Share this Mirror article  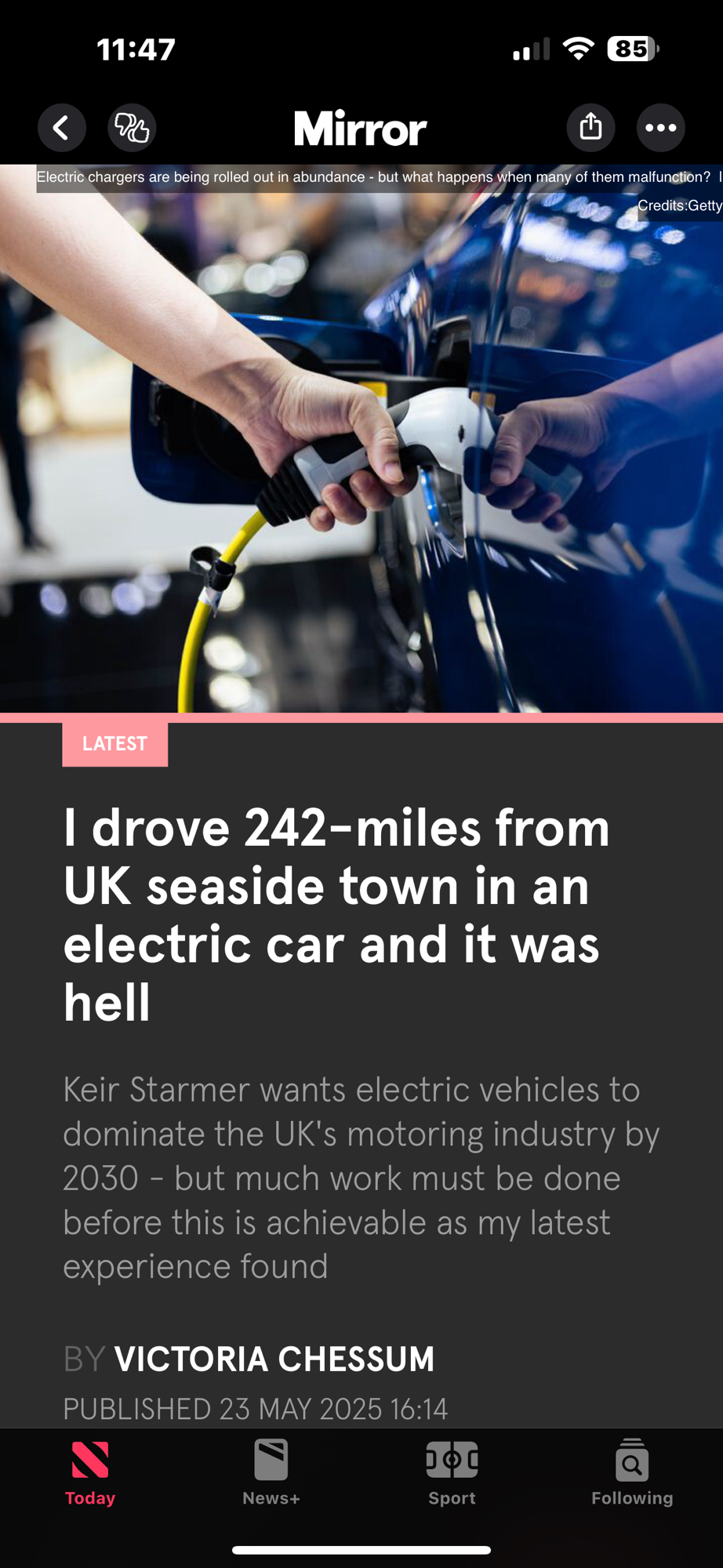[590, 128]
